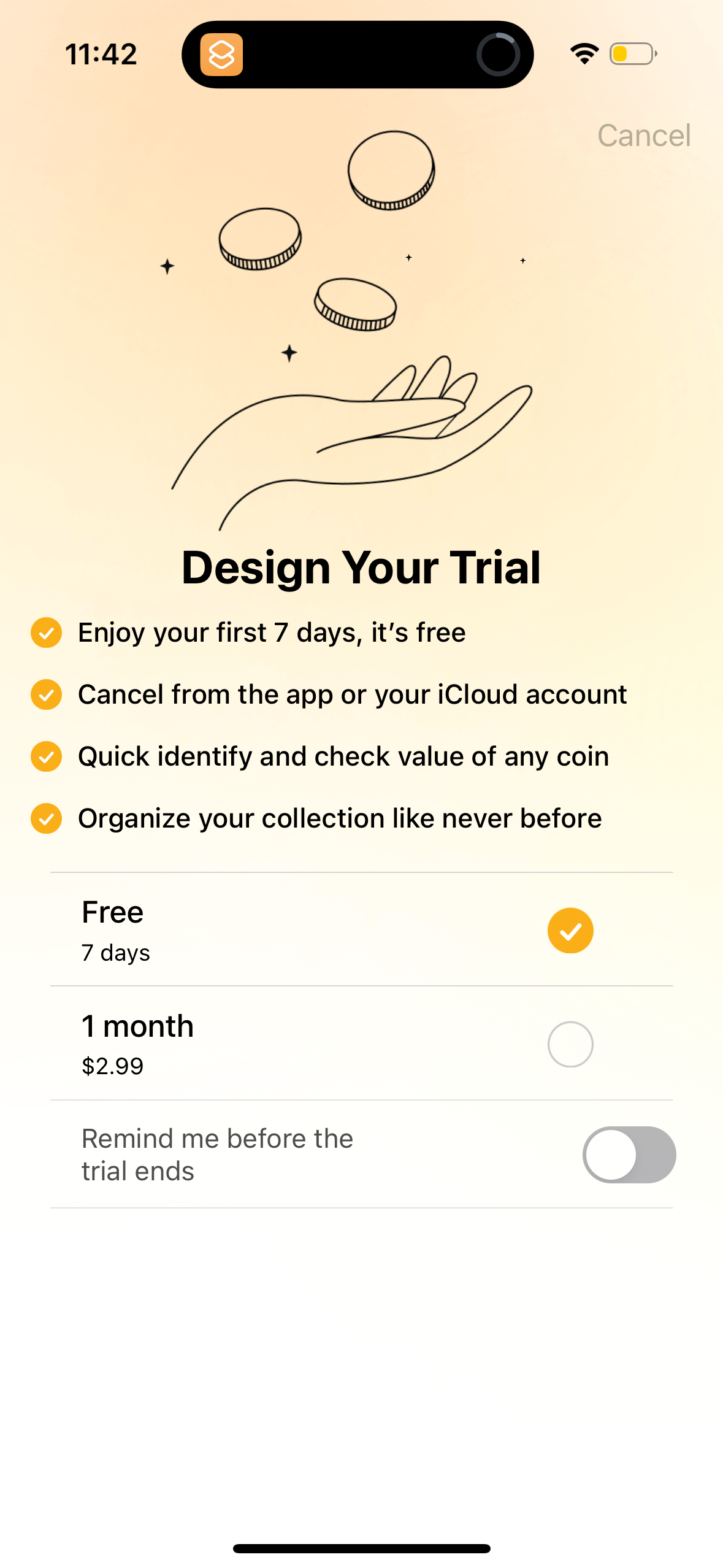The image size is (723, 1568).
Task: Enable the 'Remind me before the trial ends' toggle
Action: tap(629, 1155)
